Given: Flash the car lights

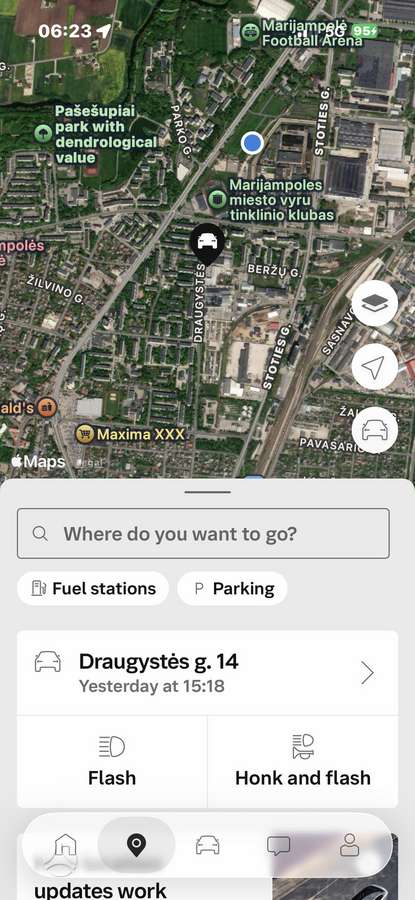Looking at the screenshot, I should click(112, 761).
